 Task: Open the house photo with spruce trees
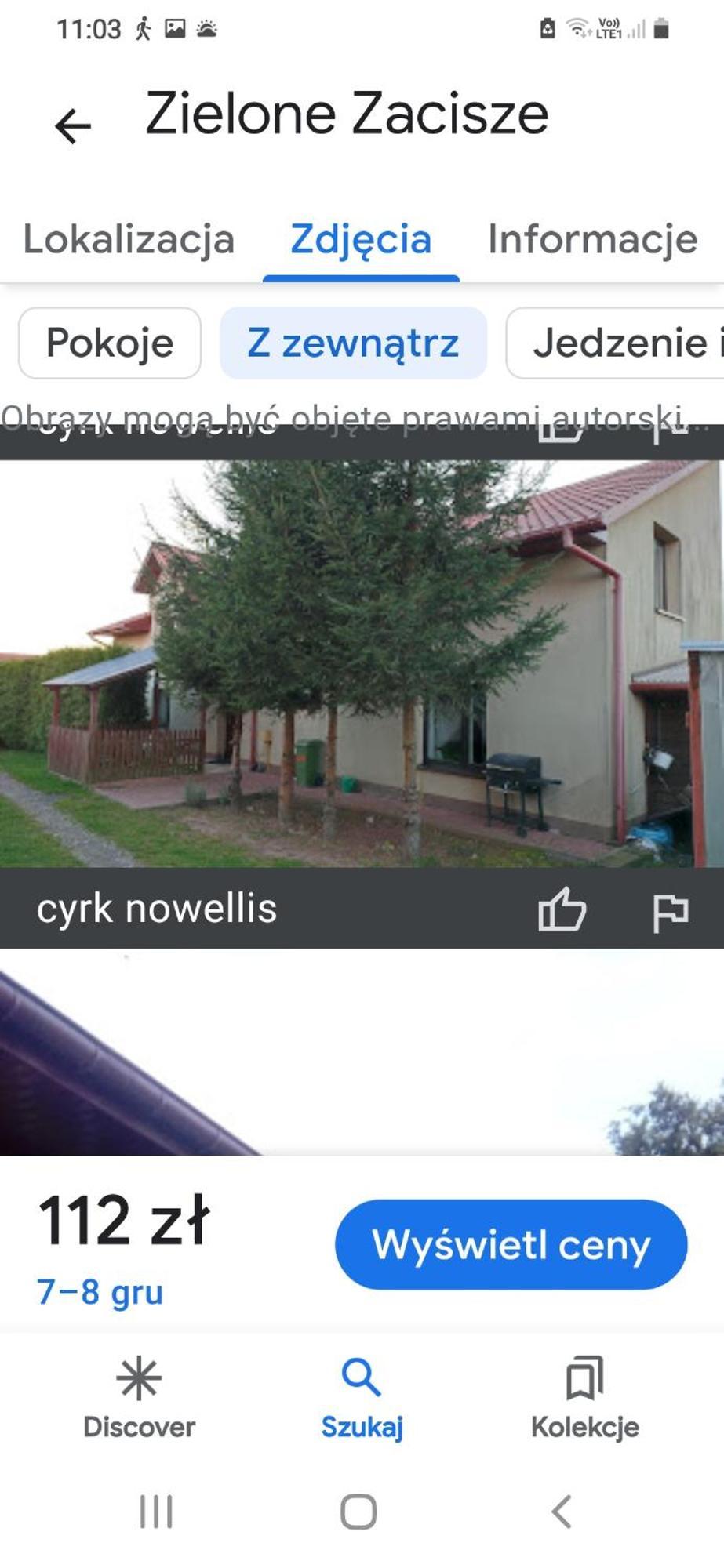(x=361, y=662)
